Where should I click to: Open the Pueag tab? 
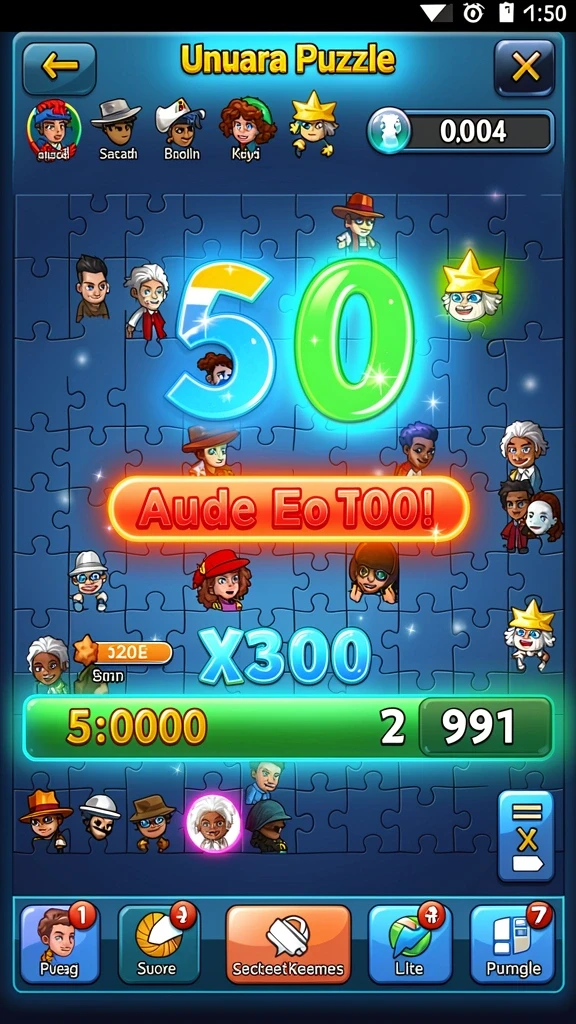click(59, 943)
